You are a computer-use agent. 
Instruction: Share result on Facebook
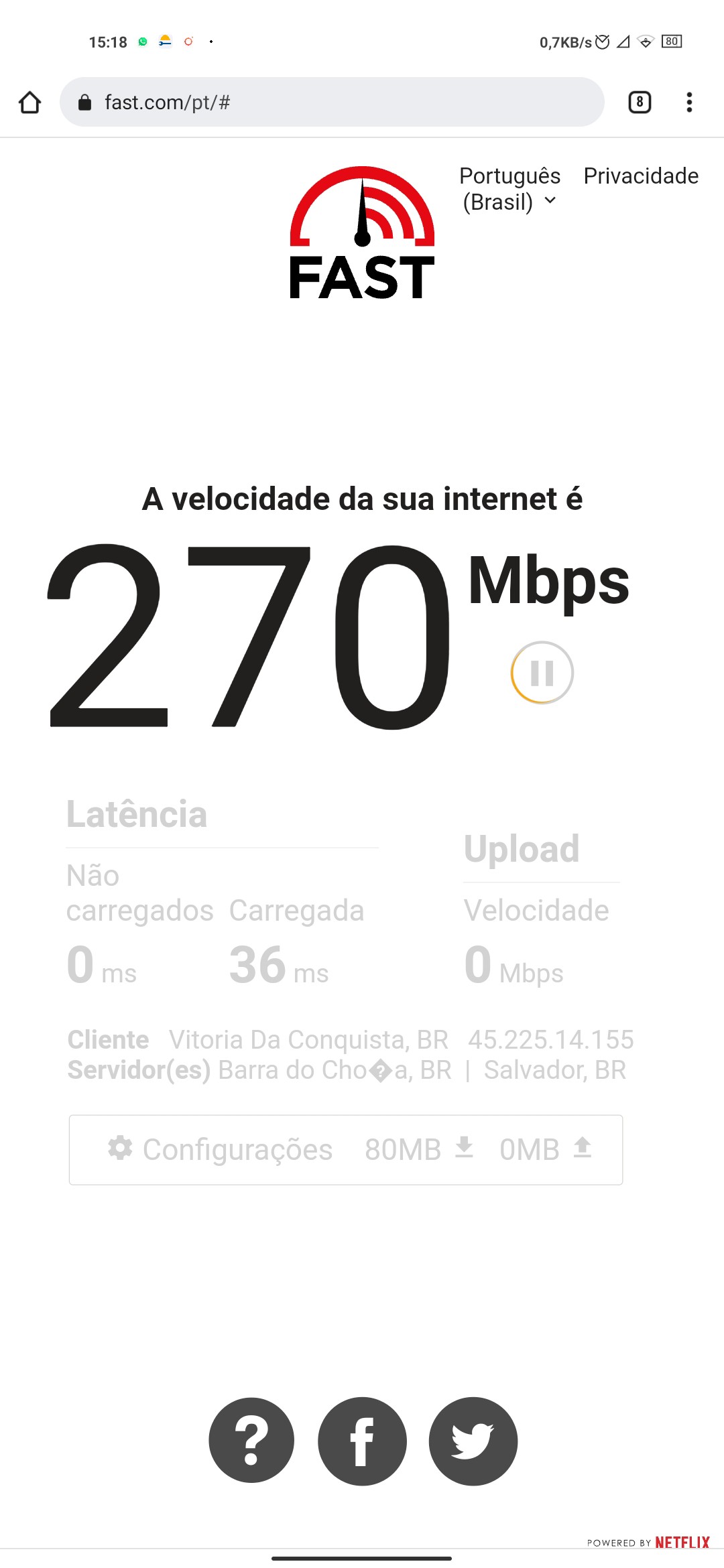coord(362,1441)
